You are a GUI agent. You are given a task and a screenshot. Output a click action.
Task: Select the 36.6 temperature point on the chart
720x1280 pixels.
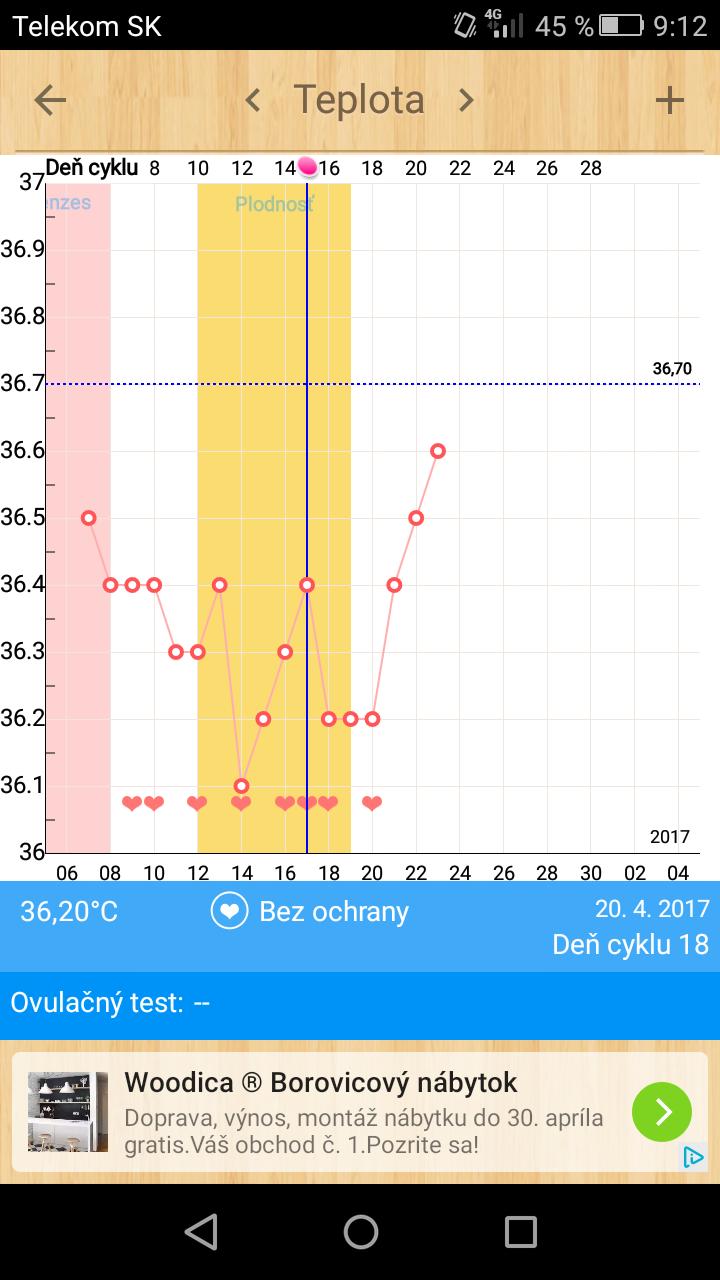click(x=438, y=451)
